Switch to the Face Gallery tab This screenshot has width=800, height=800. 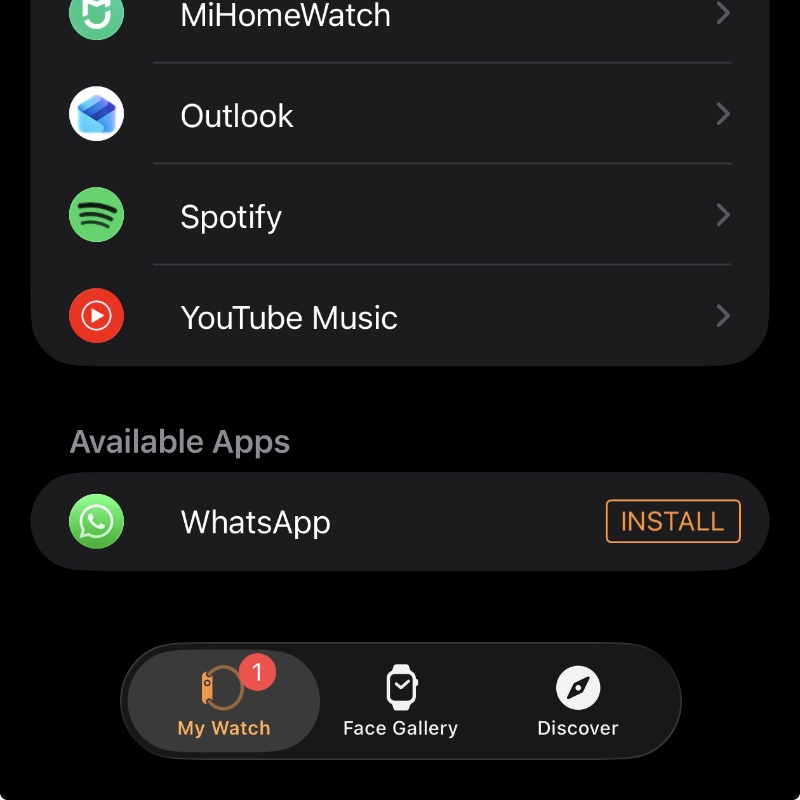(400, 702)
